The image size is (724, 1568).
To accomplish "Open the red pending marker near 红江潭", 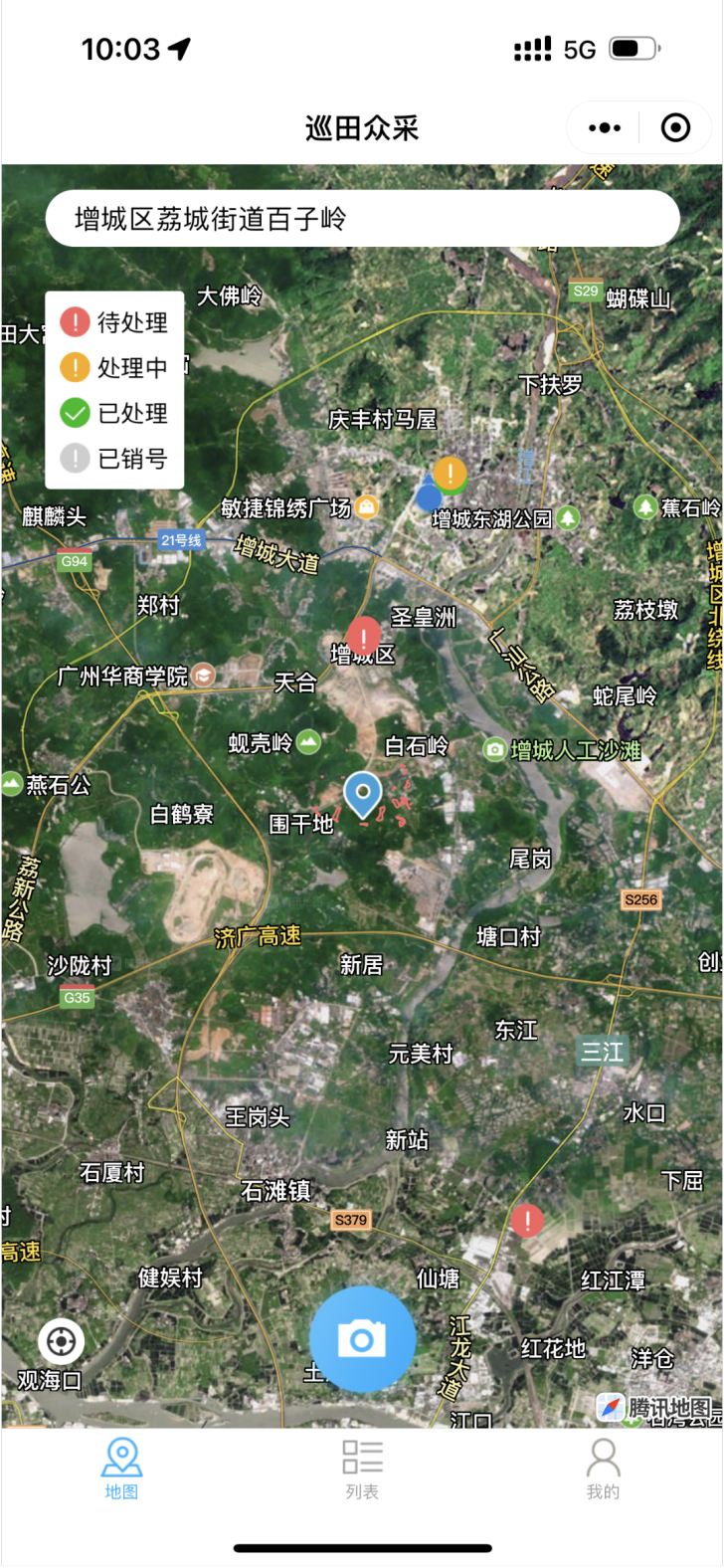I will 527,1220.
